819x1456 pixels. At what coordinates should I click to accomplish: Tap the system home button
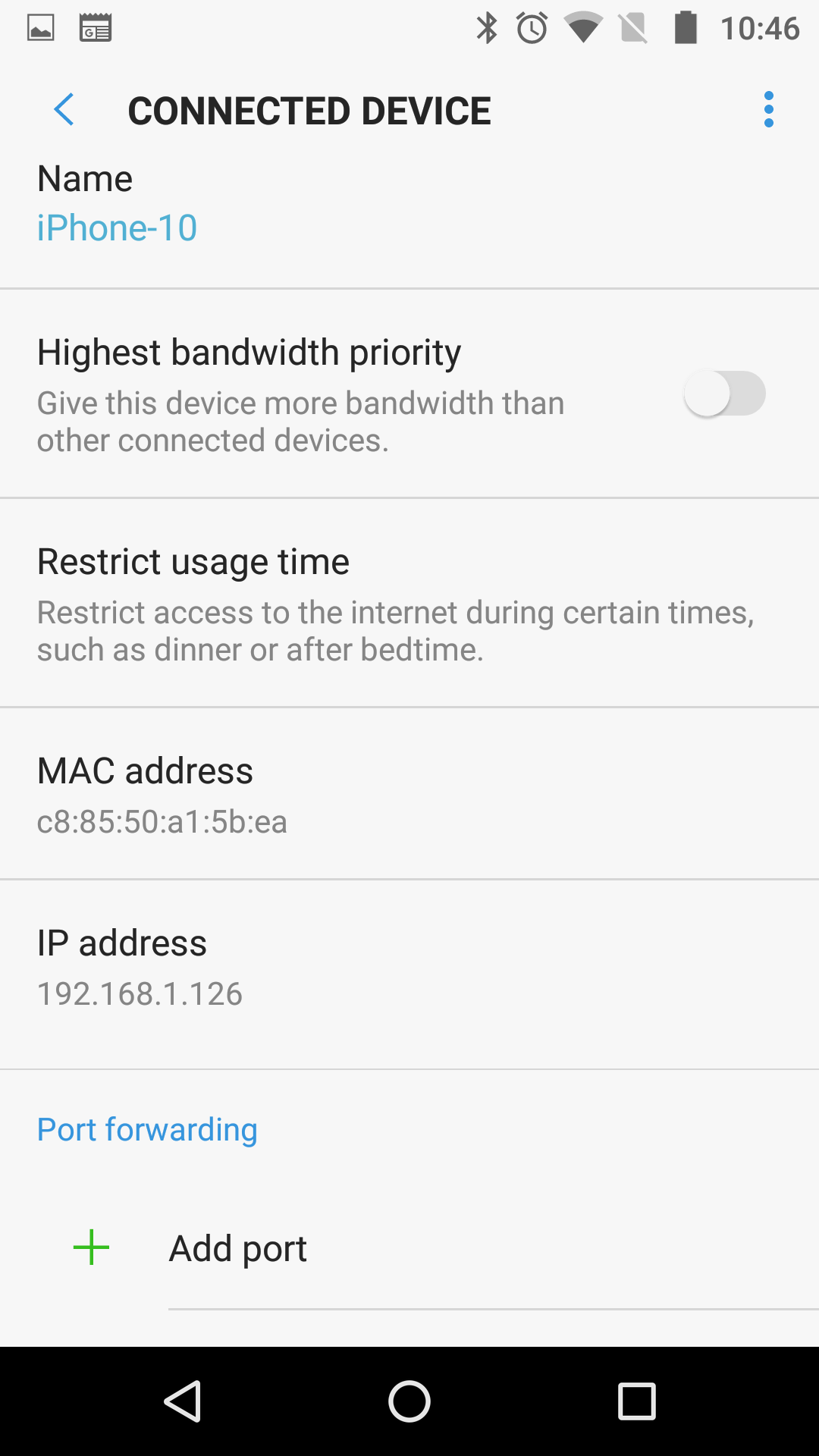409,1401
